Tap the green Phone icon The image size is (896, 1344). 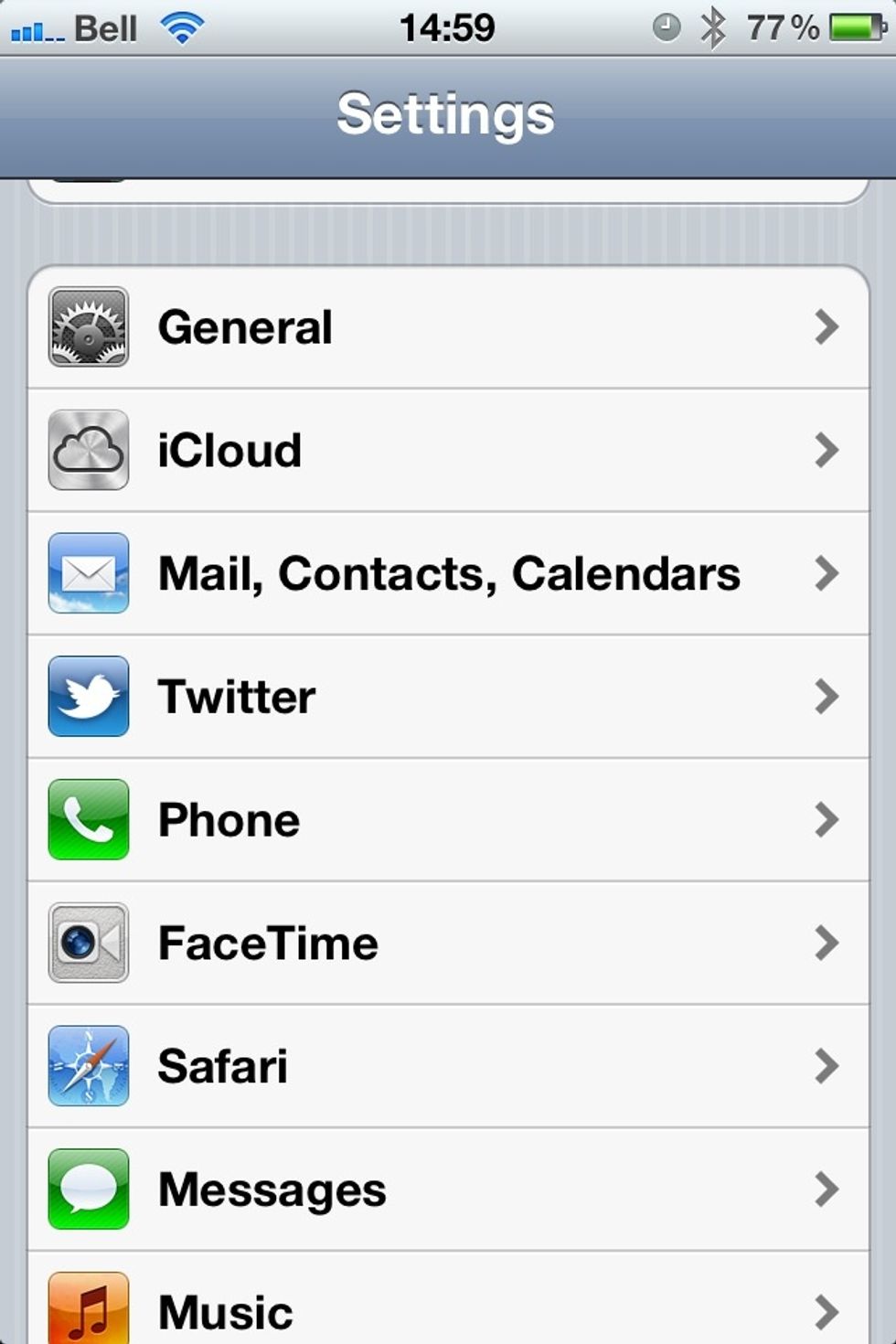pyautogui.click(x=89, y=820)
